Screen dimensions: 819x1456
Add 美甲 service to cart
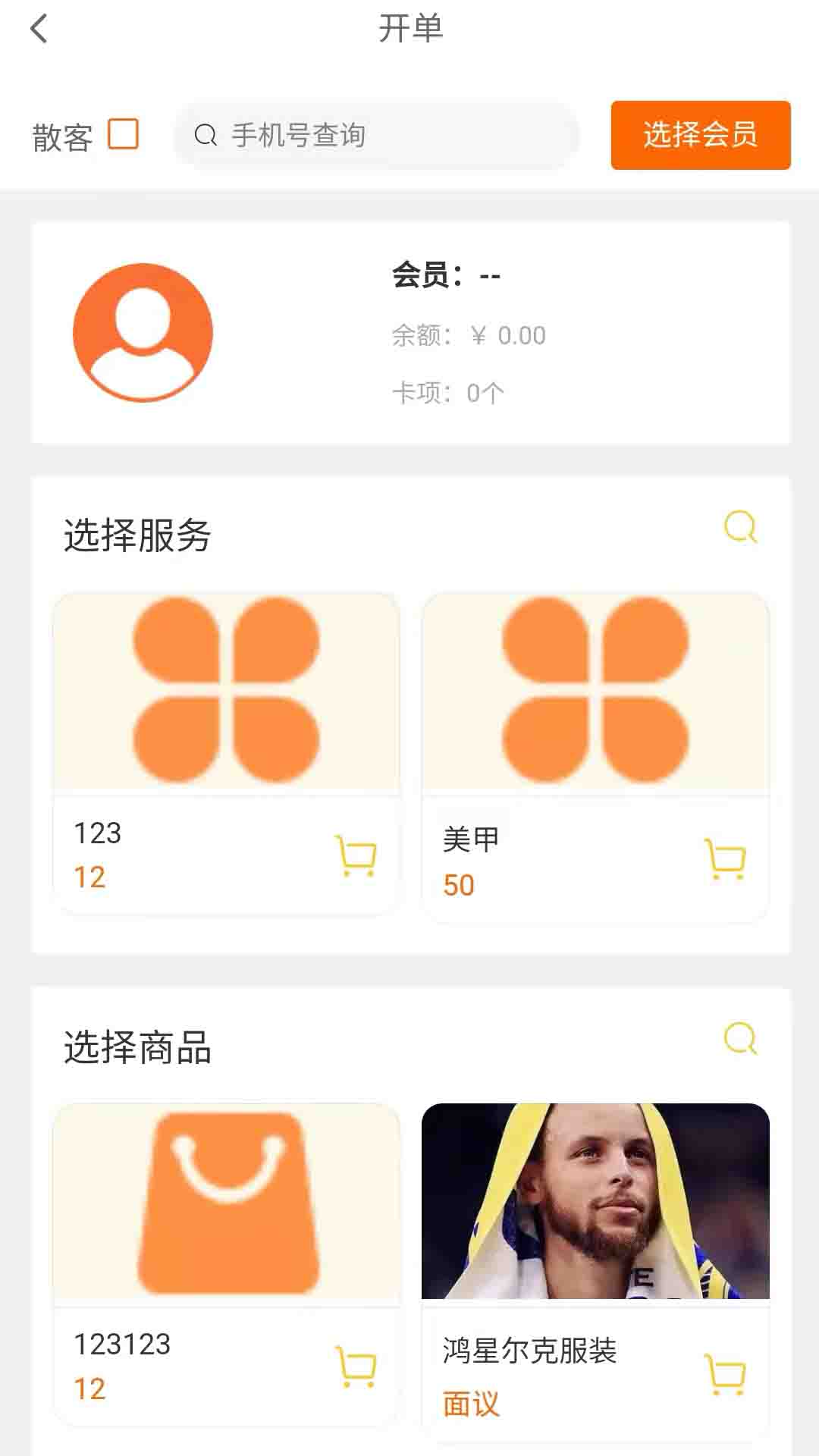725,859
